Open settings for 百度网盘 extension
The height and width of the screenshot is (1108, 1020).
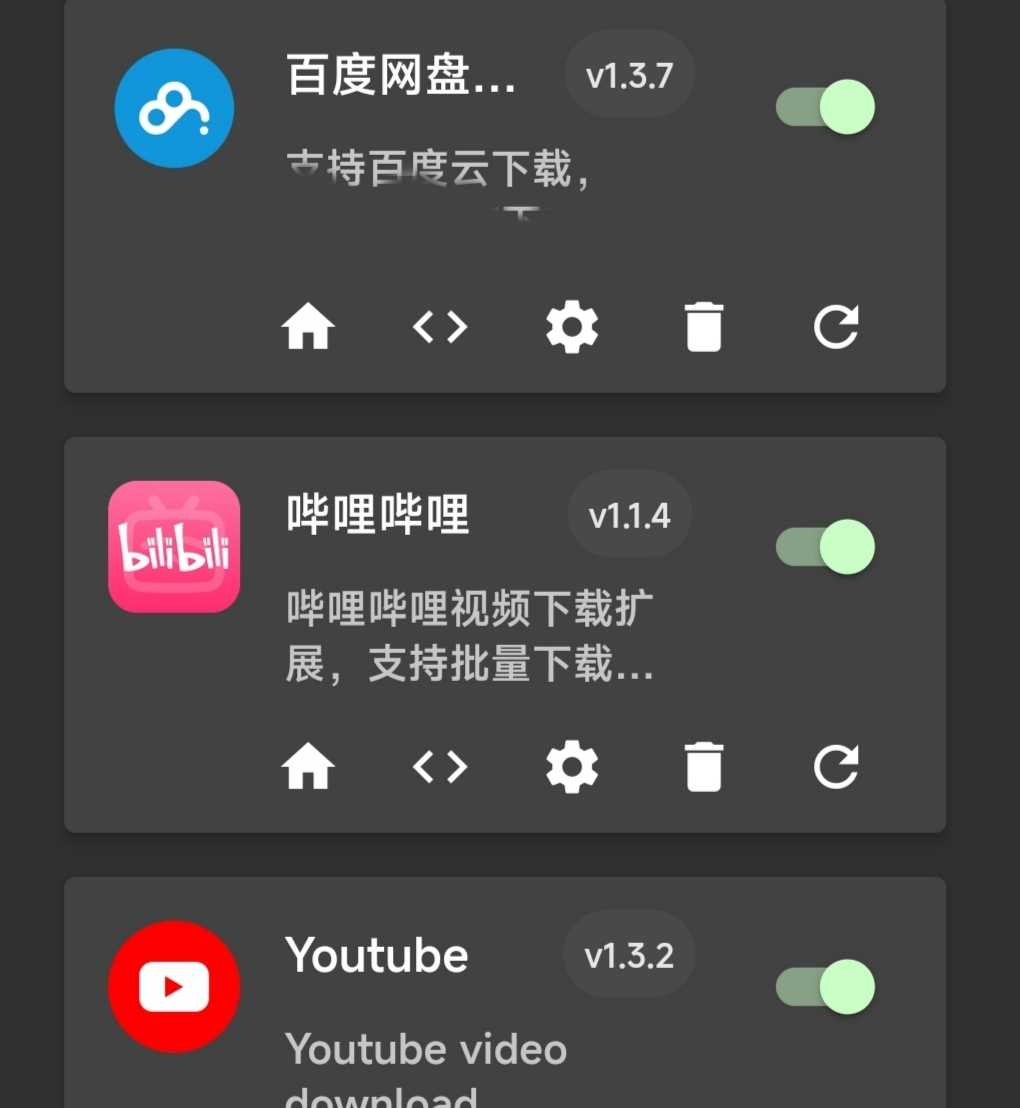coord(572,326)
